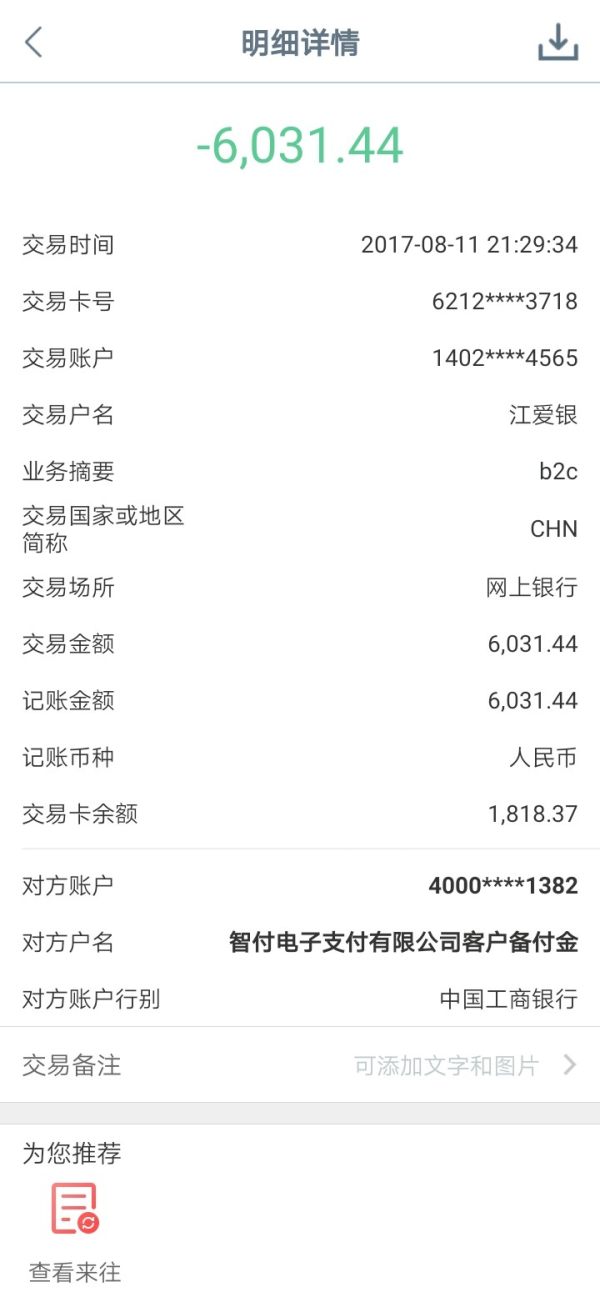Screen dimensions: 600x1307
Task: Open the 交易备注 row to add notes
Action: 300,1065
